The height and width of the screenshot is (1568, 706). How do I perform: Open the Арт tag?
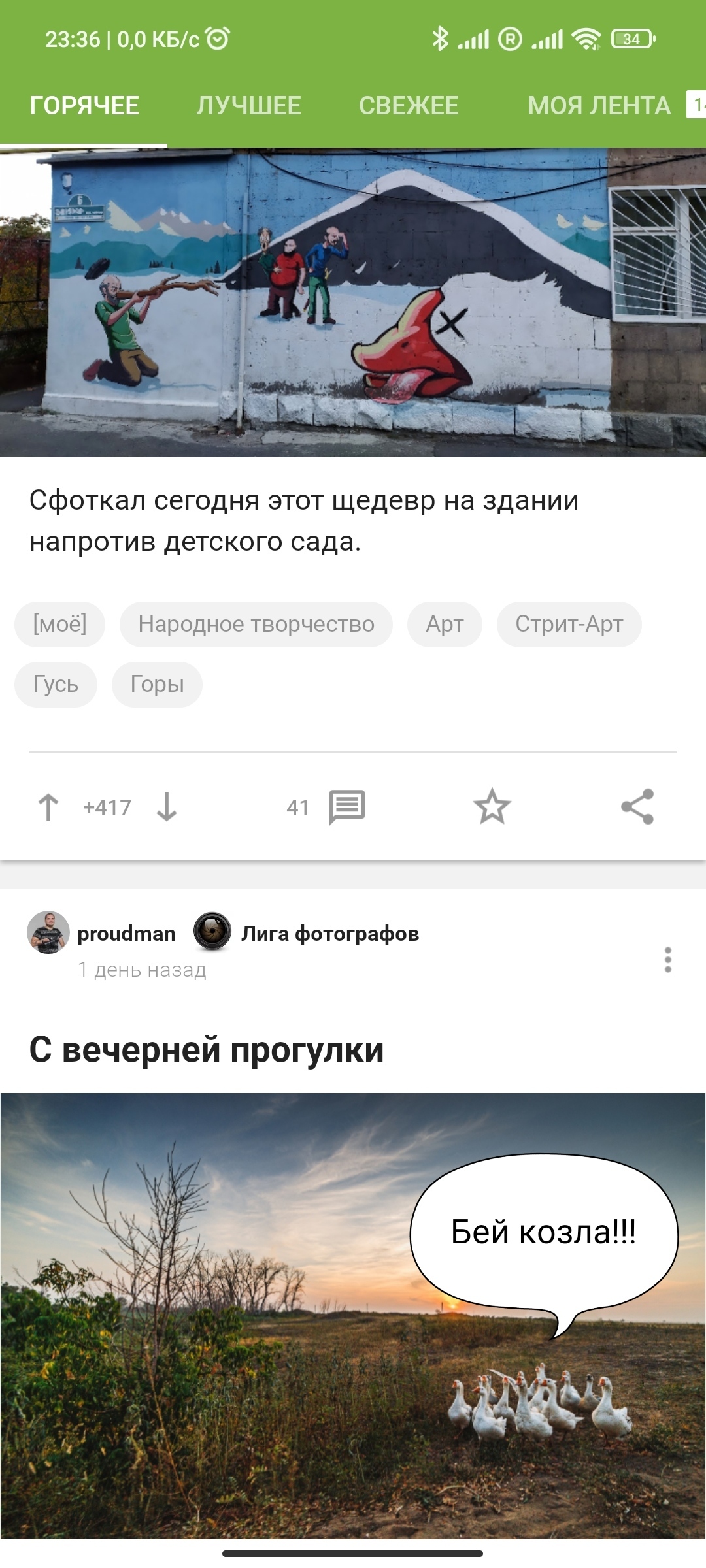pos(445,624)
